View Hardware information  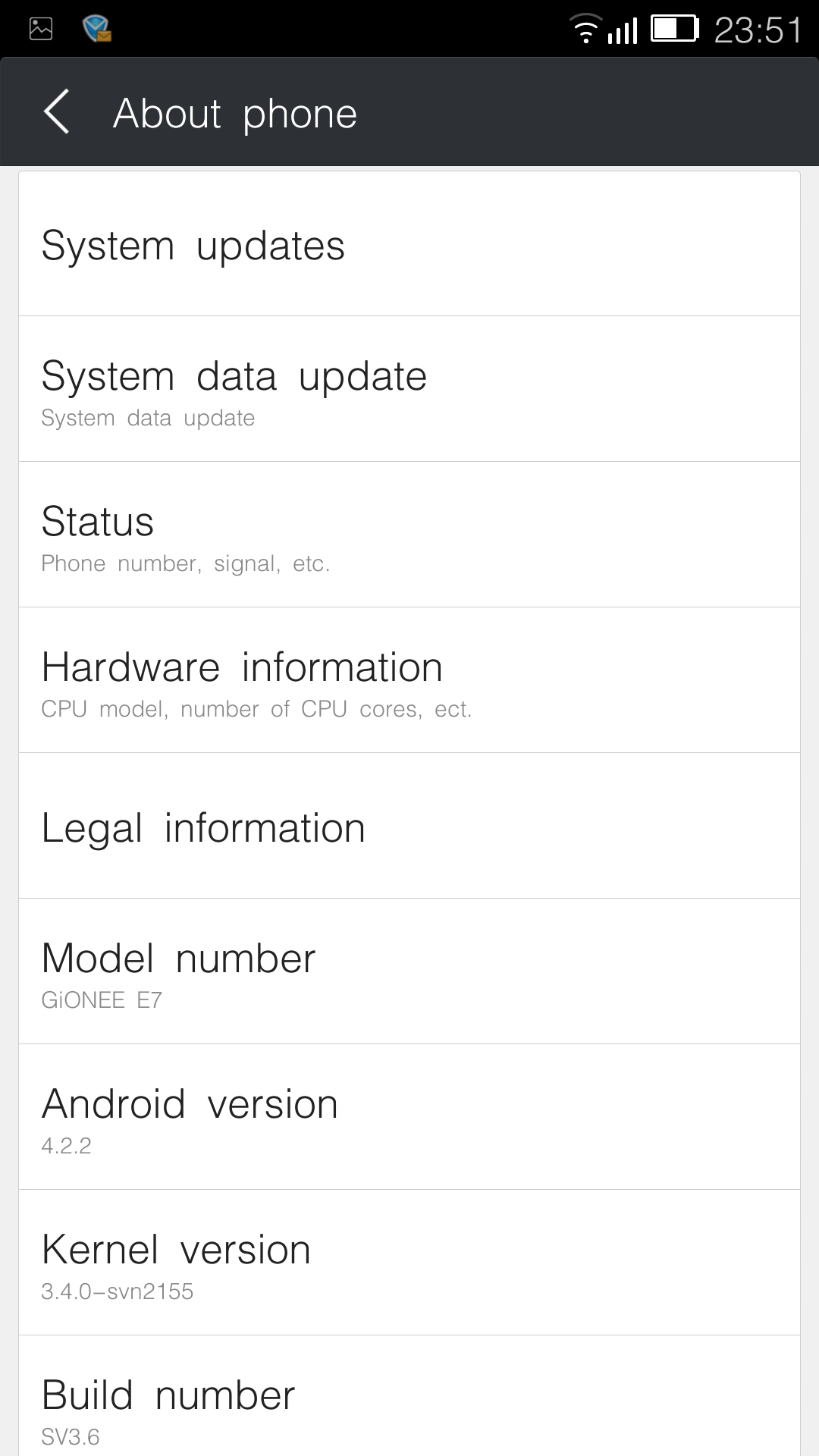(x=409, y=680)
